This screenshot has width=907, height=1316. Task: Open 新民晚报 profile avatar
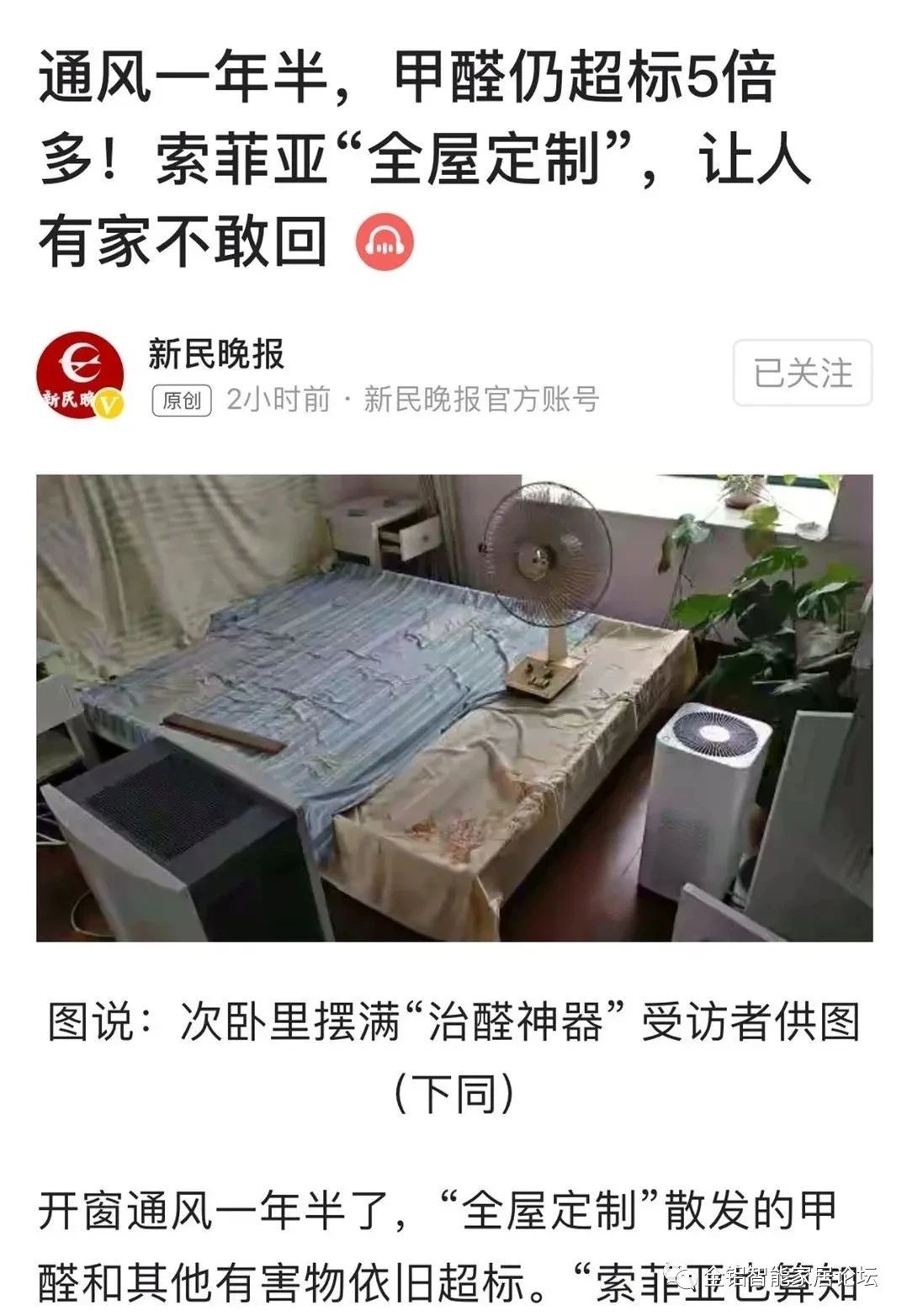(81, 375)
